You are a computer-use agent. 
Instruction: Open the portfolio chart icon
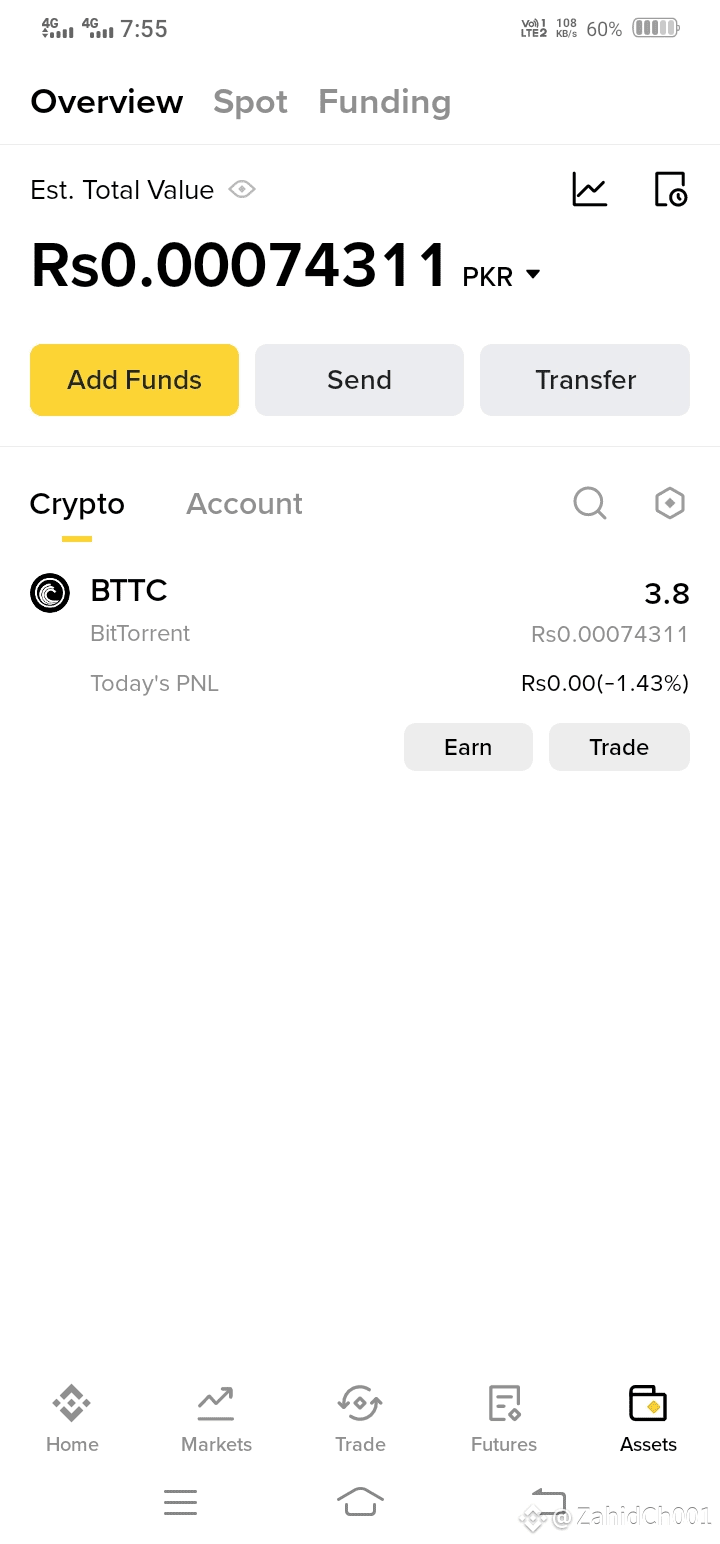589,189
